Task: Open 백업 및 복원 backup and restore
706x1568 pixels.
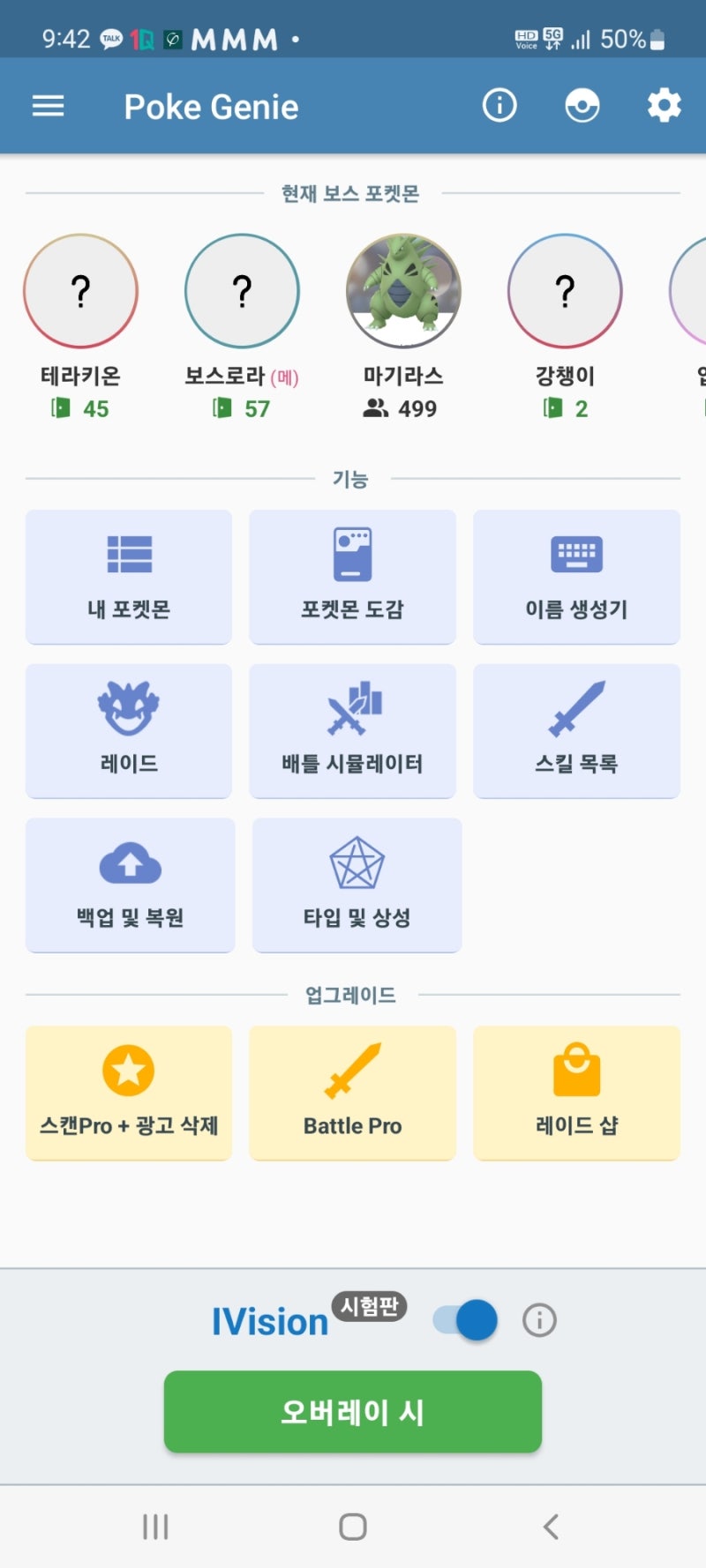Action: (x=130, y=885)
